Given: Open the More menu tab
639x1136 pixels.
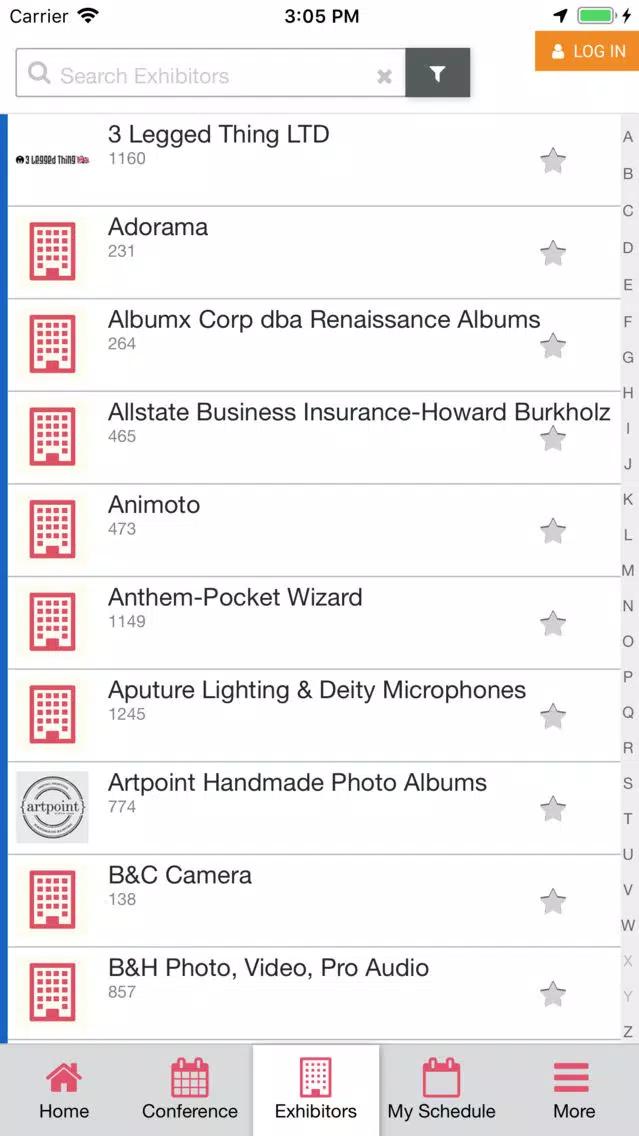Looking at the screenshot, I should click(573, 1090).
